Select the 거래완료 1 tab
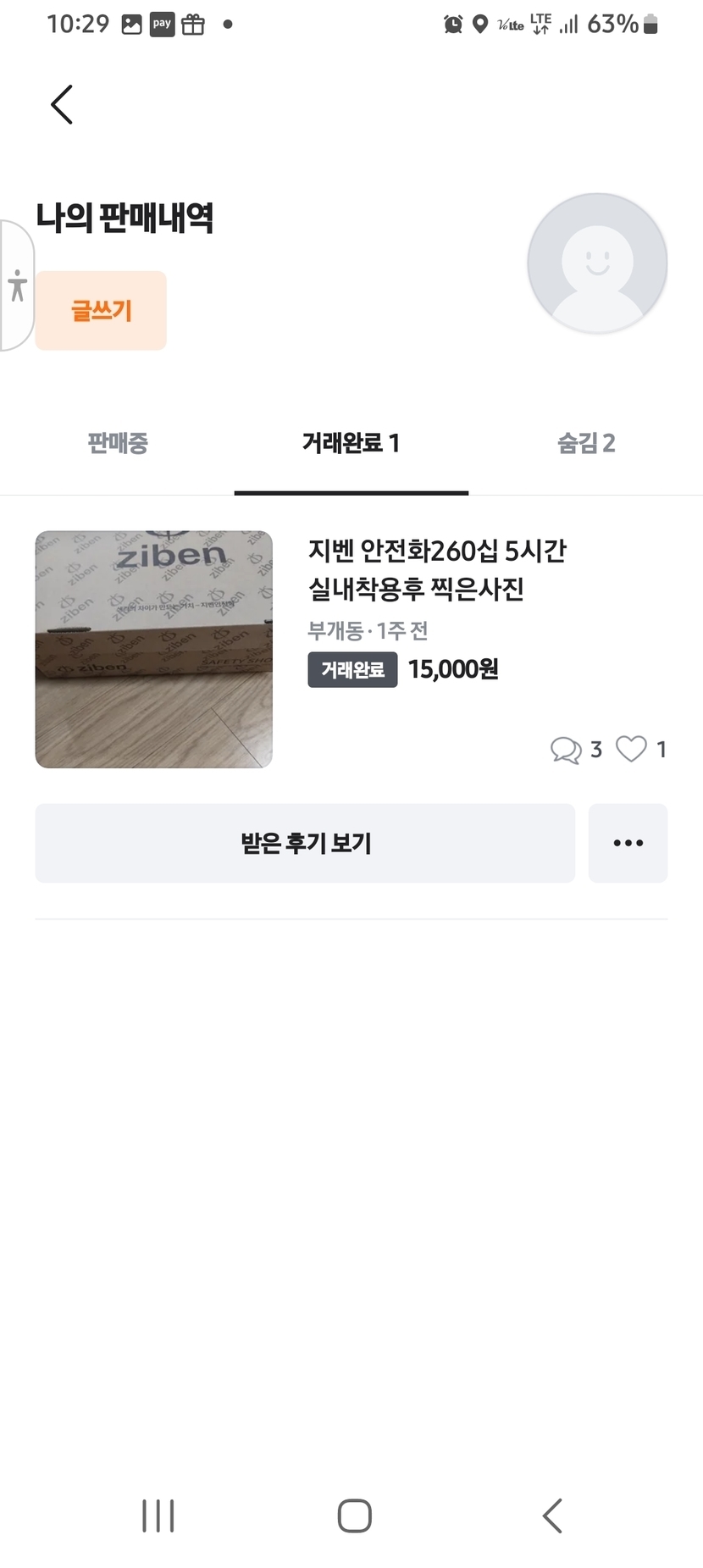This screenshot has width=703, height=1568. tap(351, 443)
